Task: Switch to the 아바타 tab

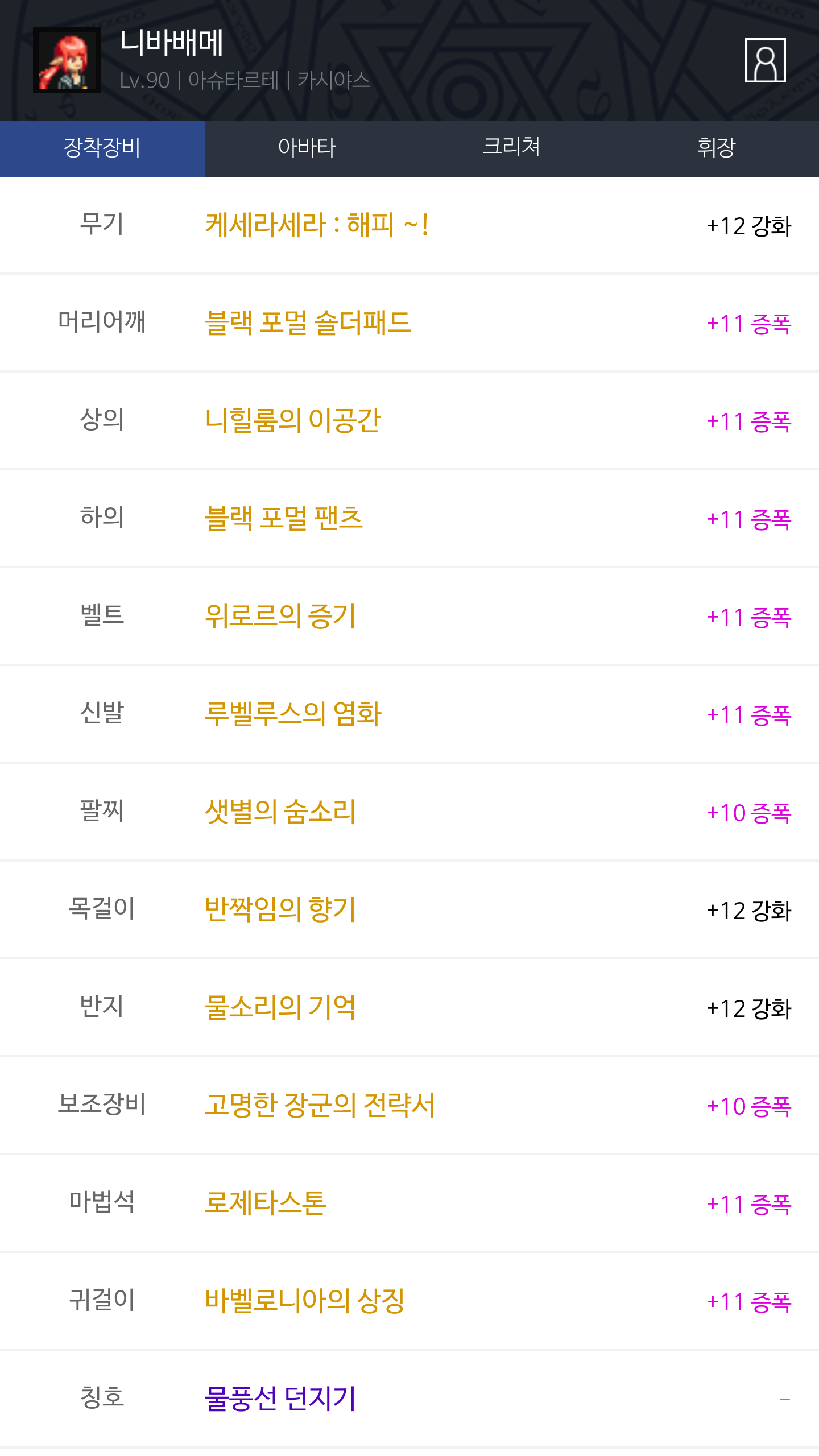Action: point(307,148)
